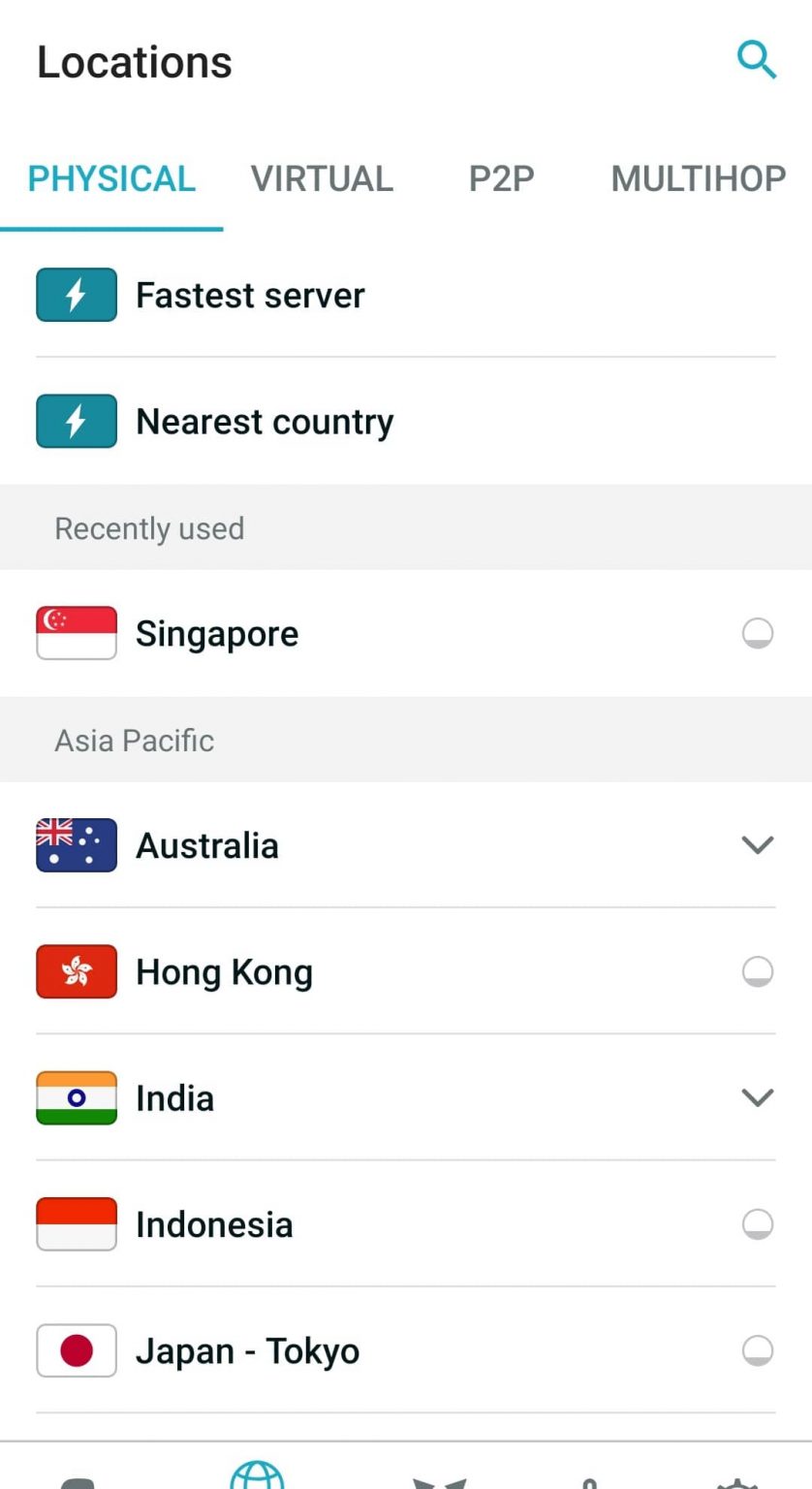Connect to recently used Singapore
This screenshot has width=812, height=1489.
[406, 633]
